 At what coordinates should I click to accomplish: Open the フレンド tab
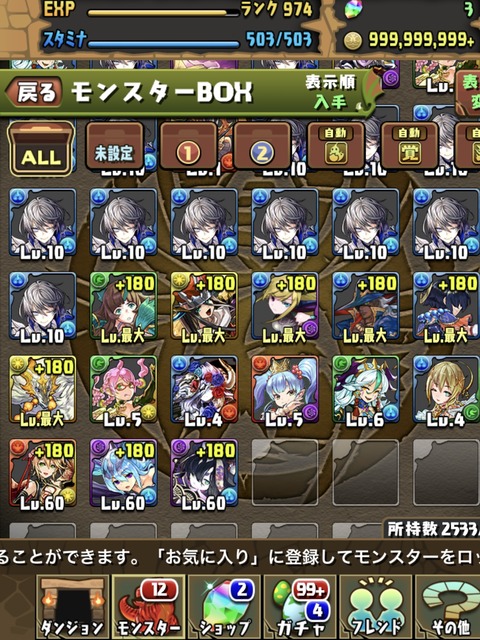click(x=376, y=607)
